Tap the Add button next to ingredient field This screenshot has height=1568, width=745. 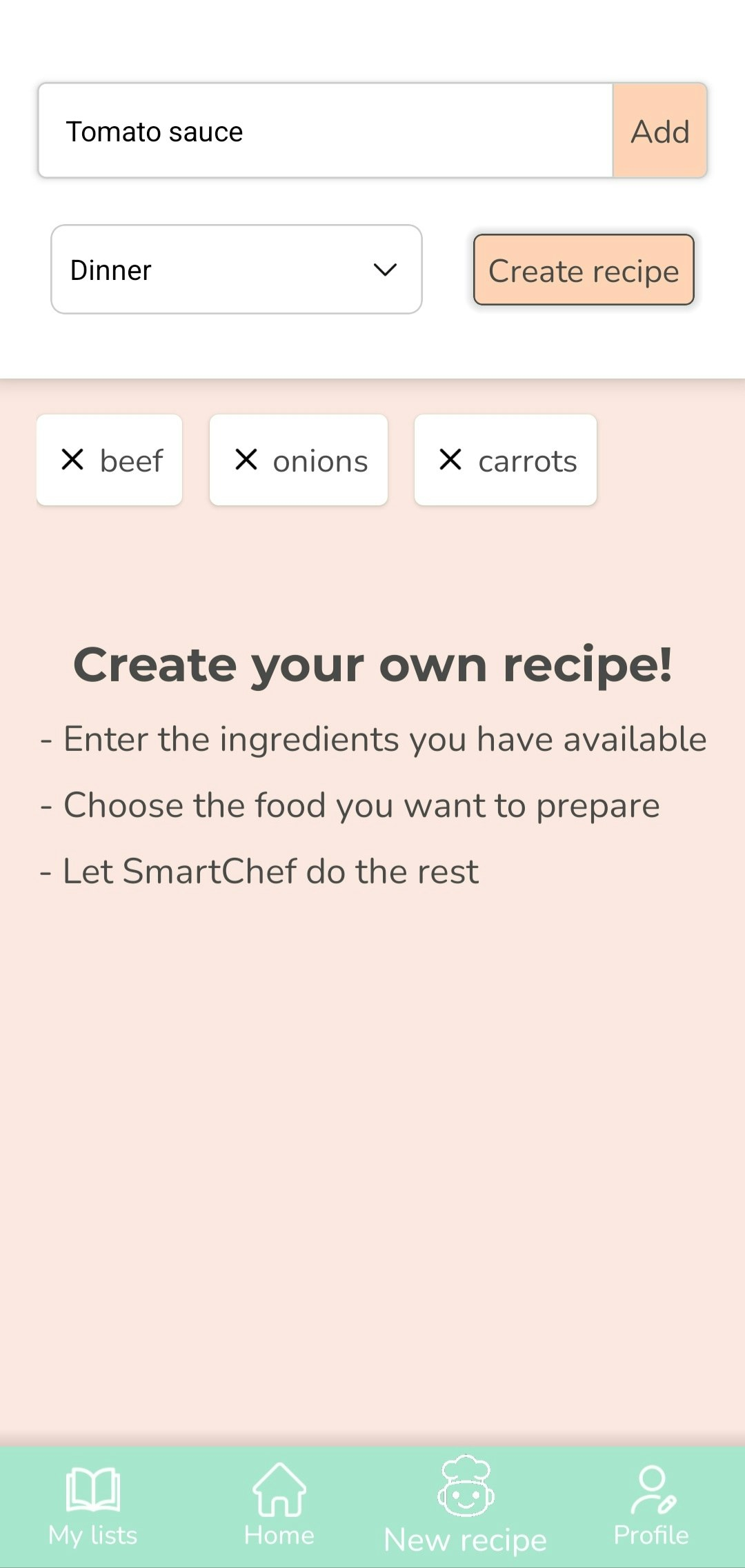tap(660, 131)
